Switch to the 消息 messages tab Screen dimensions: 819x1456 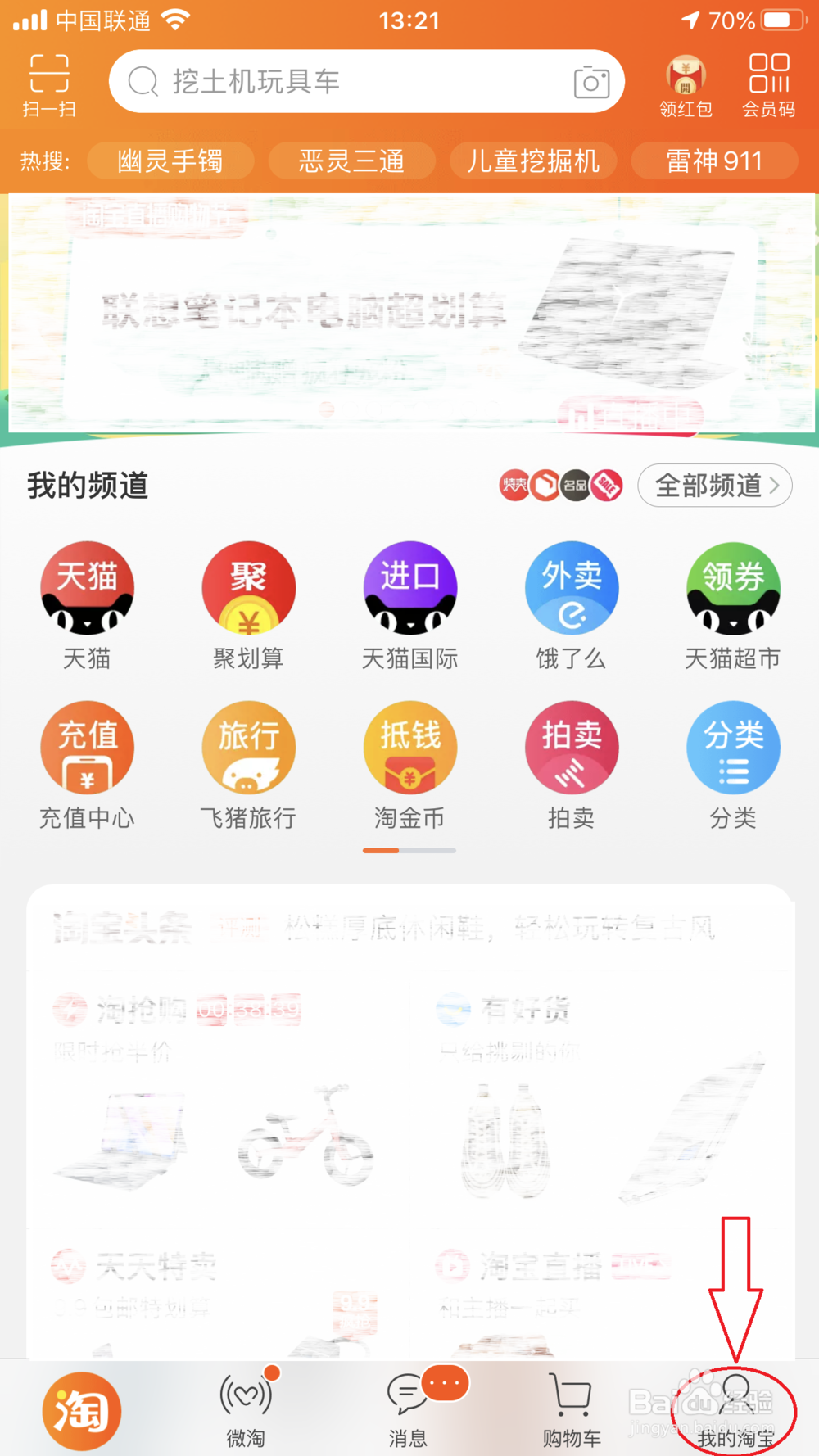(x=407, y=1404)
